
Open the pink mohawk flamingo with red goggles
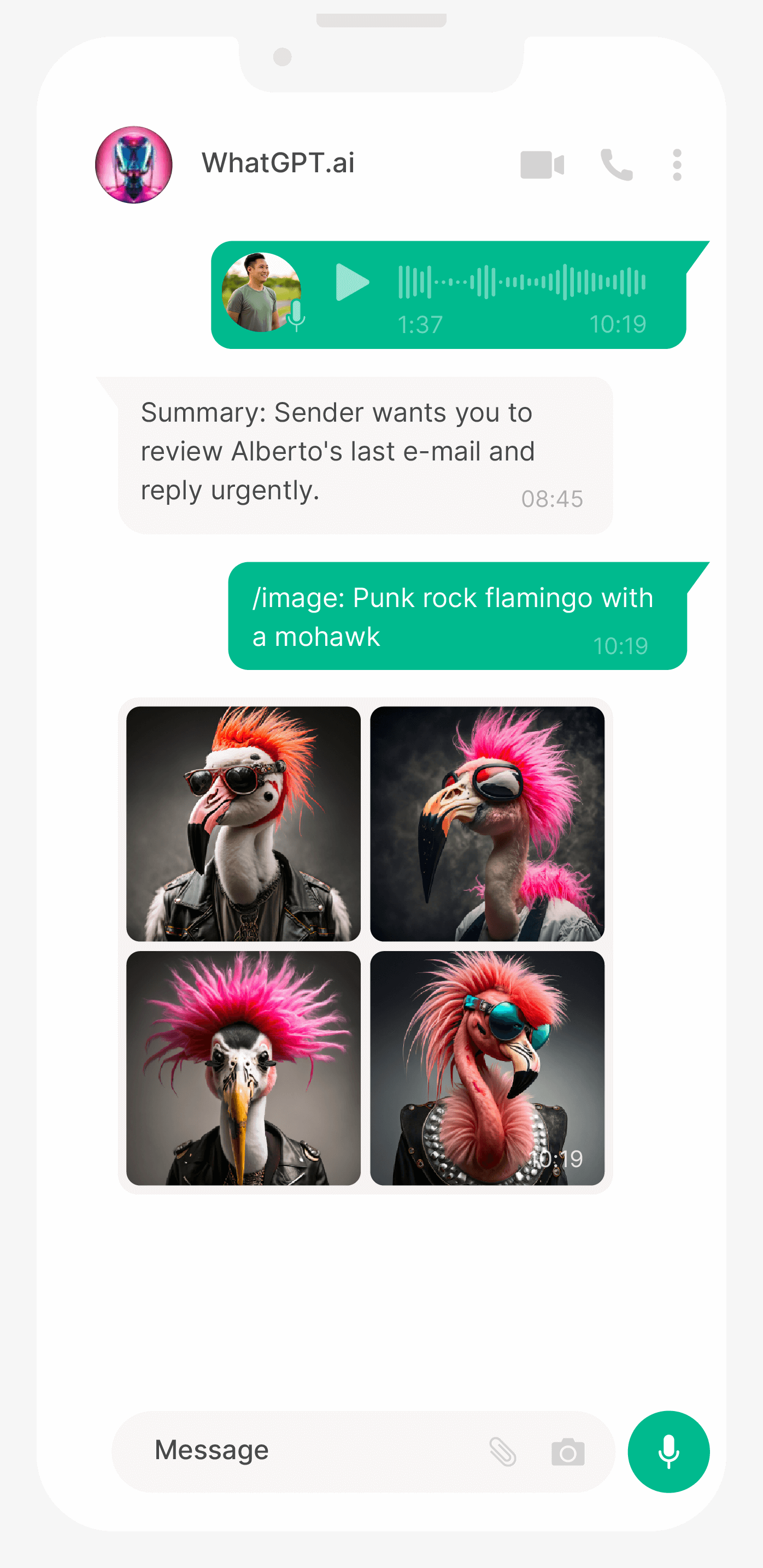487,824
